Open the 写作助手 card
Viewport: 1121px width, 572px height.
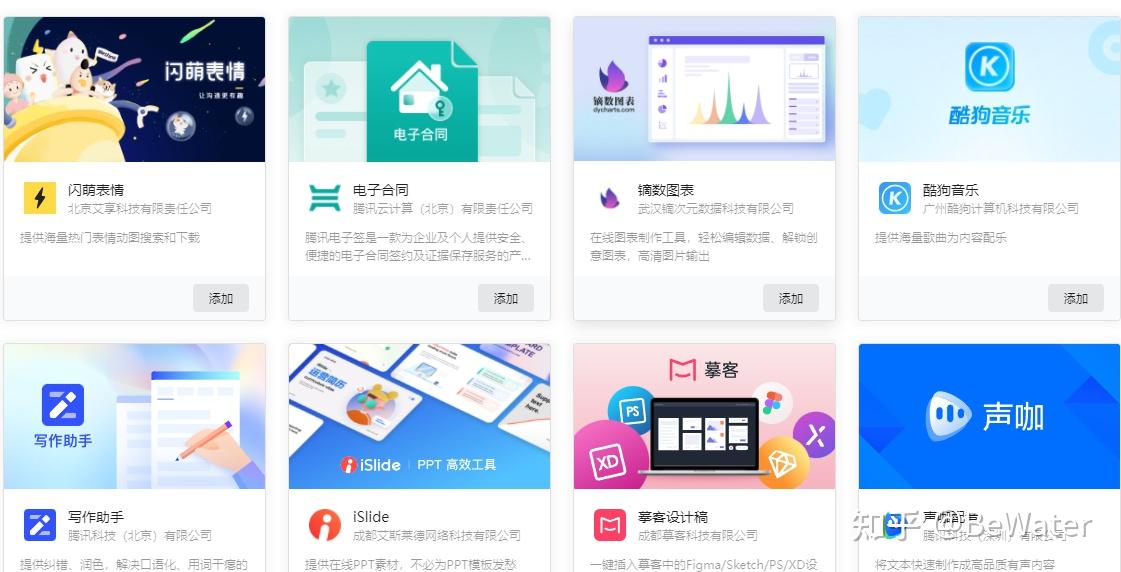coord(134,416)
